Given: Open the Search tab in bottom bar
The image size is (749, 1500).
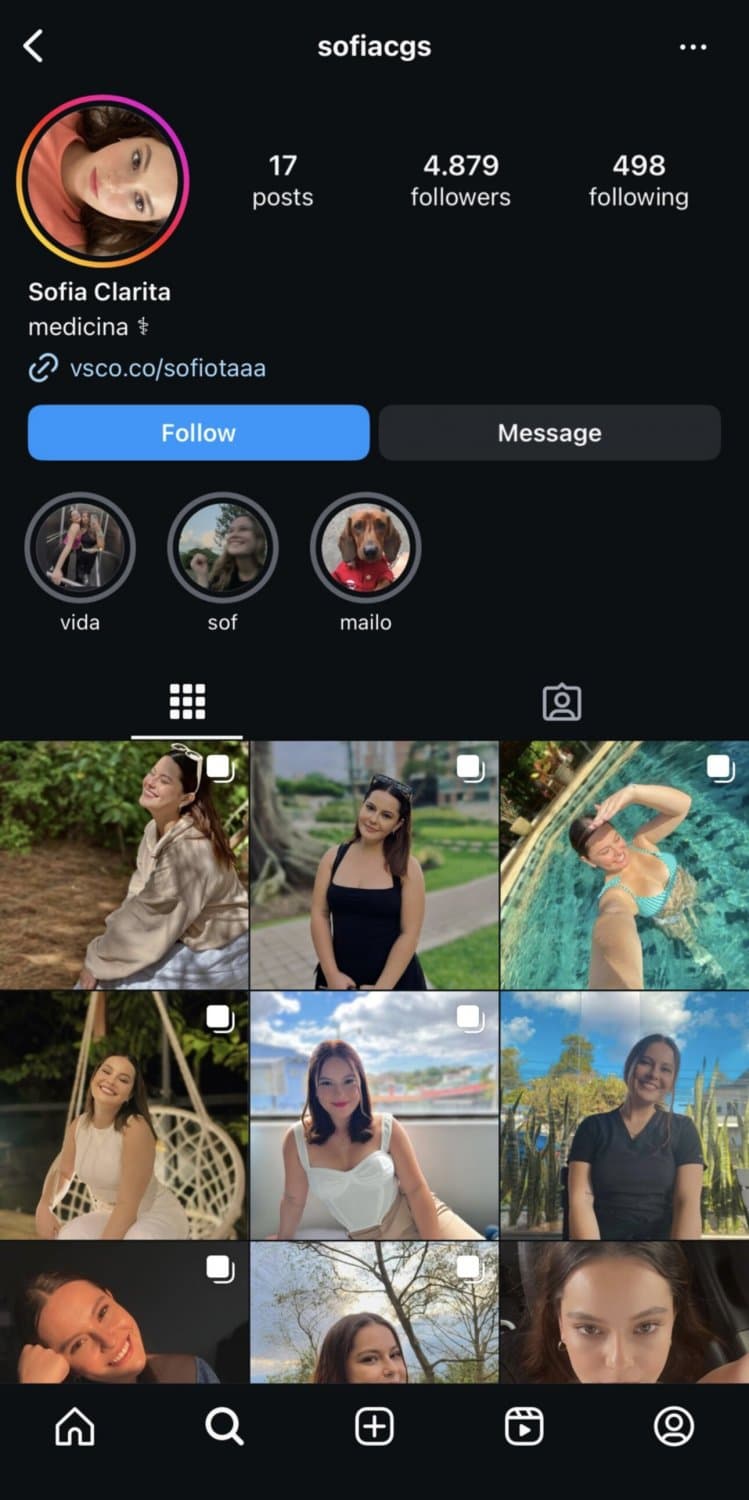Looking at the screenshot, I should [x=224, y=1427].
